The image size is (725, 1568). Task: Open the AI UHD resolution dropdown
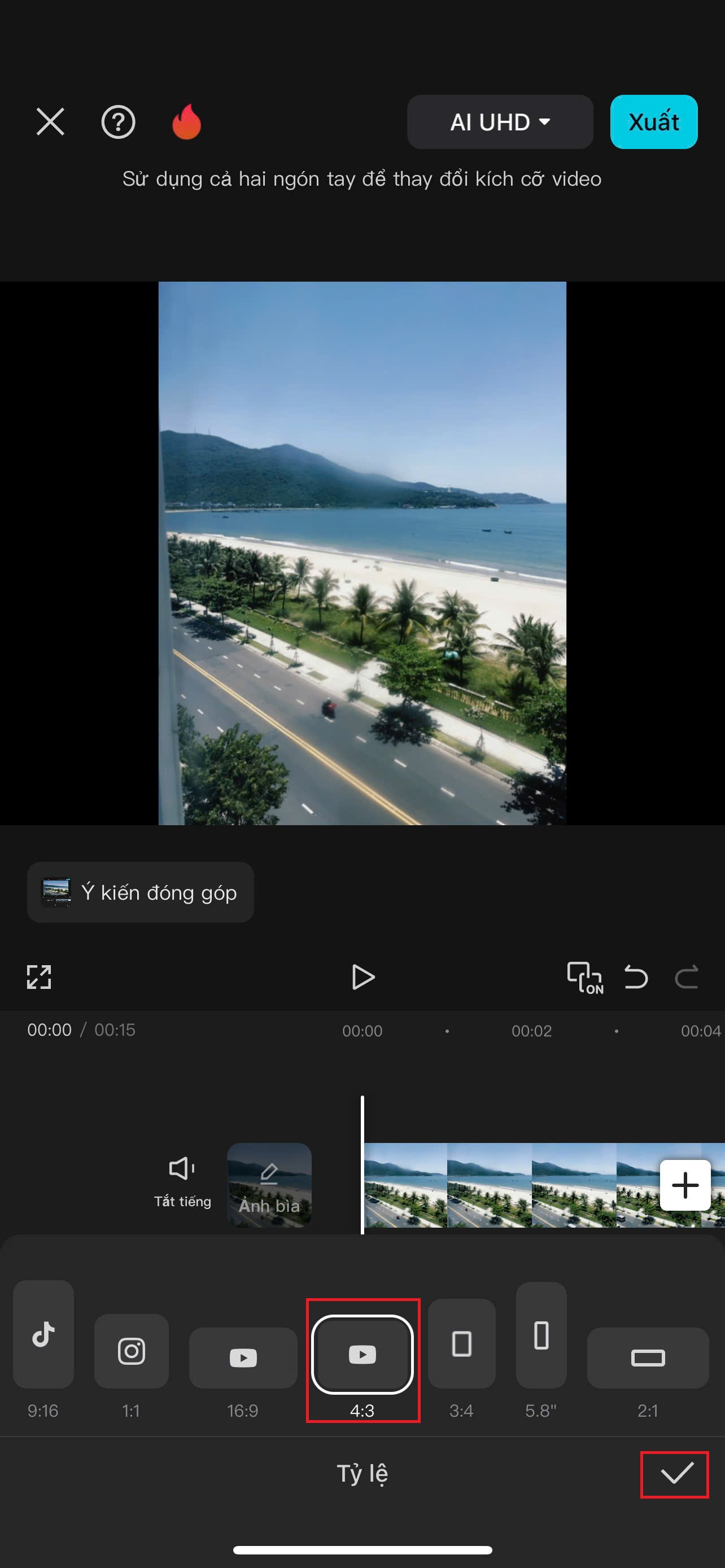500,122
